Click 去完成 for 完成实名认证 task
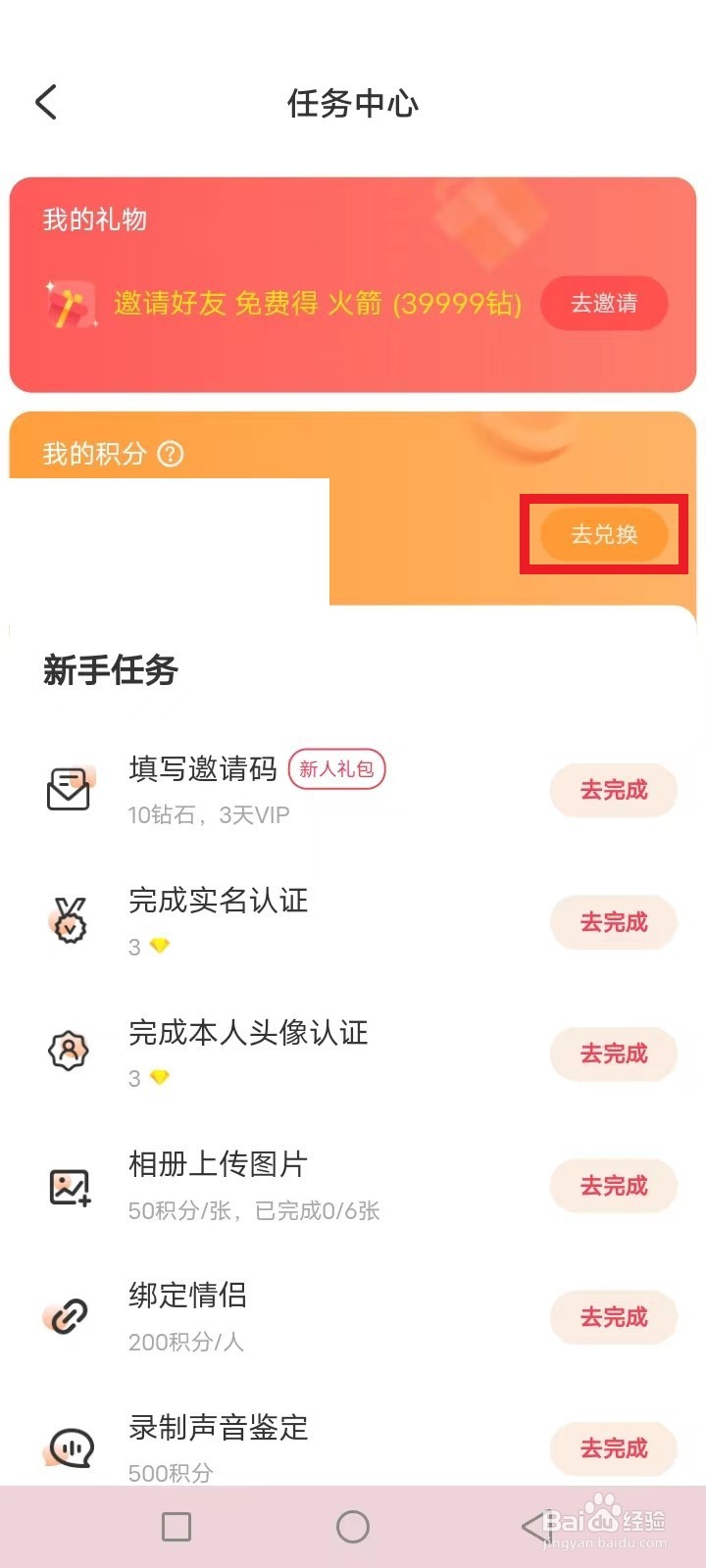The image size is (706, 1568). click(x=614, y=922)
